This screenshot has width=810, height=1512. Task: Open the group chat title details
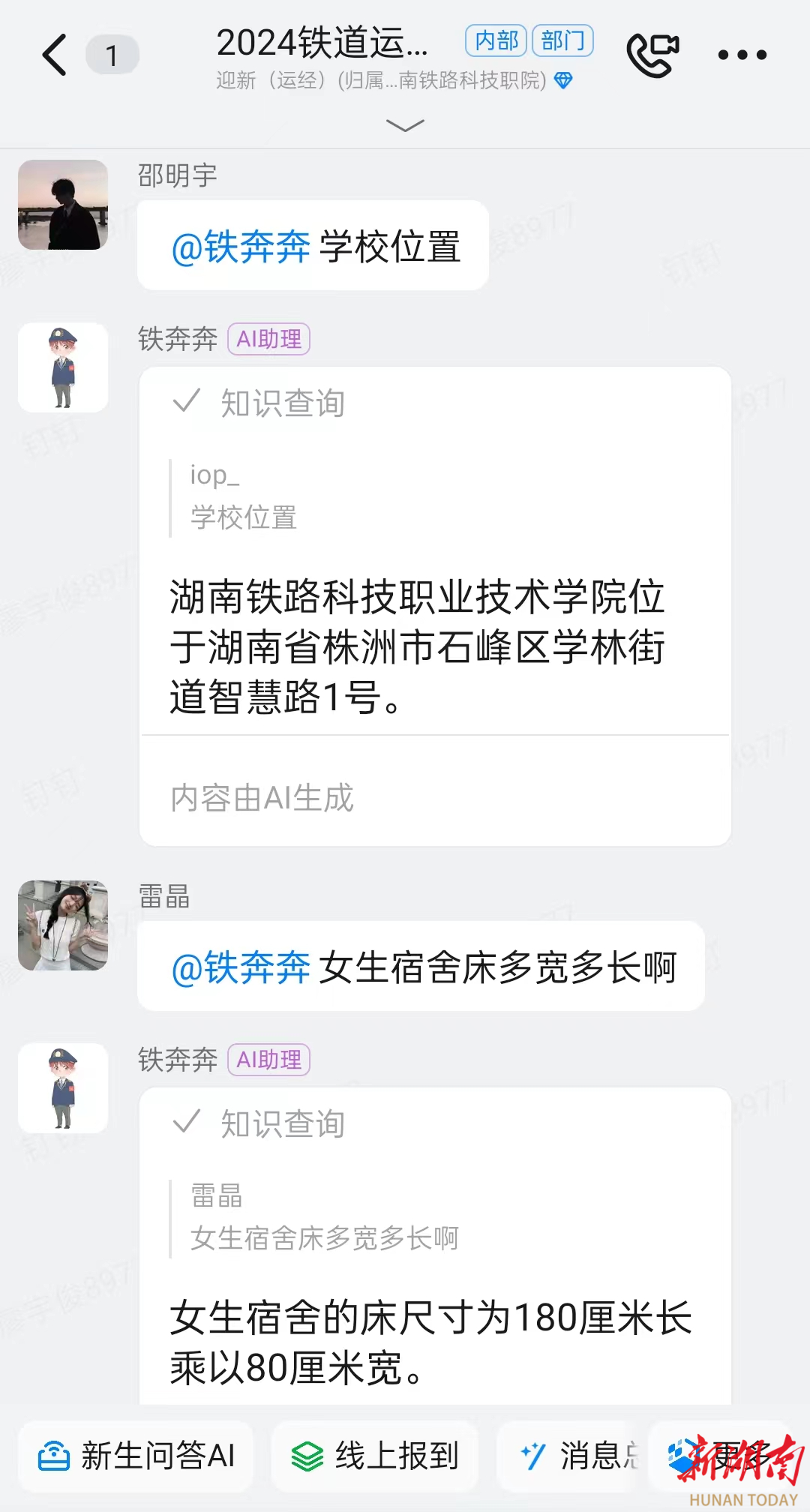322,43
